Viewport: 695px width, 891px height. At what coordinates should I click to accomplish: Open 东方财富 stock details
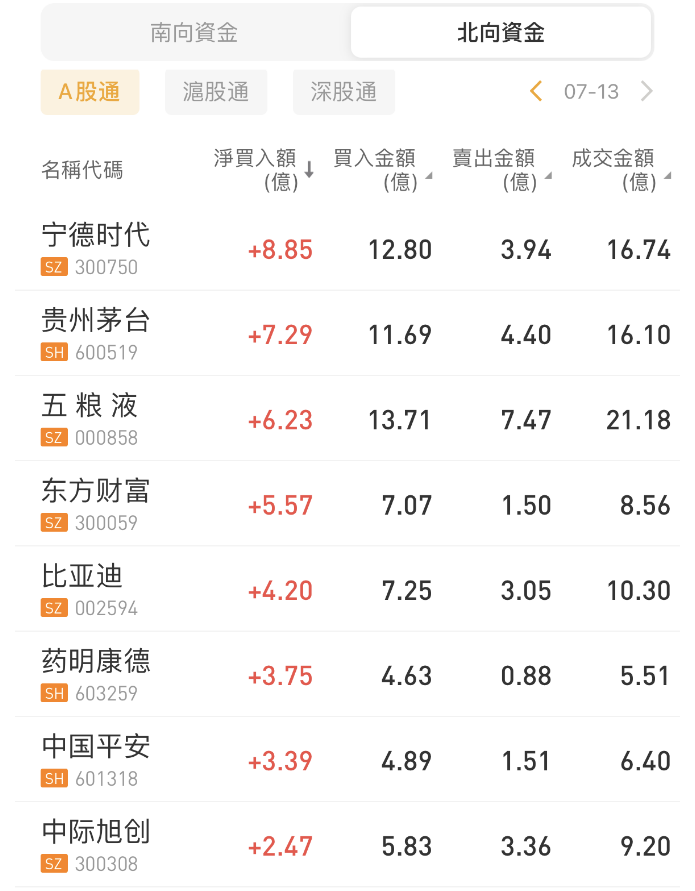click(96, 503)
